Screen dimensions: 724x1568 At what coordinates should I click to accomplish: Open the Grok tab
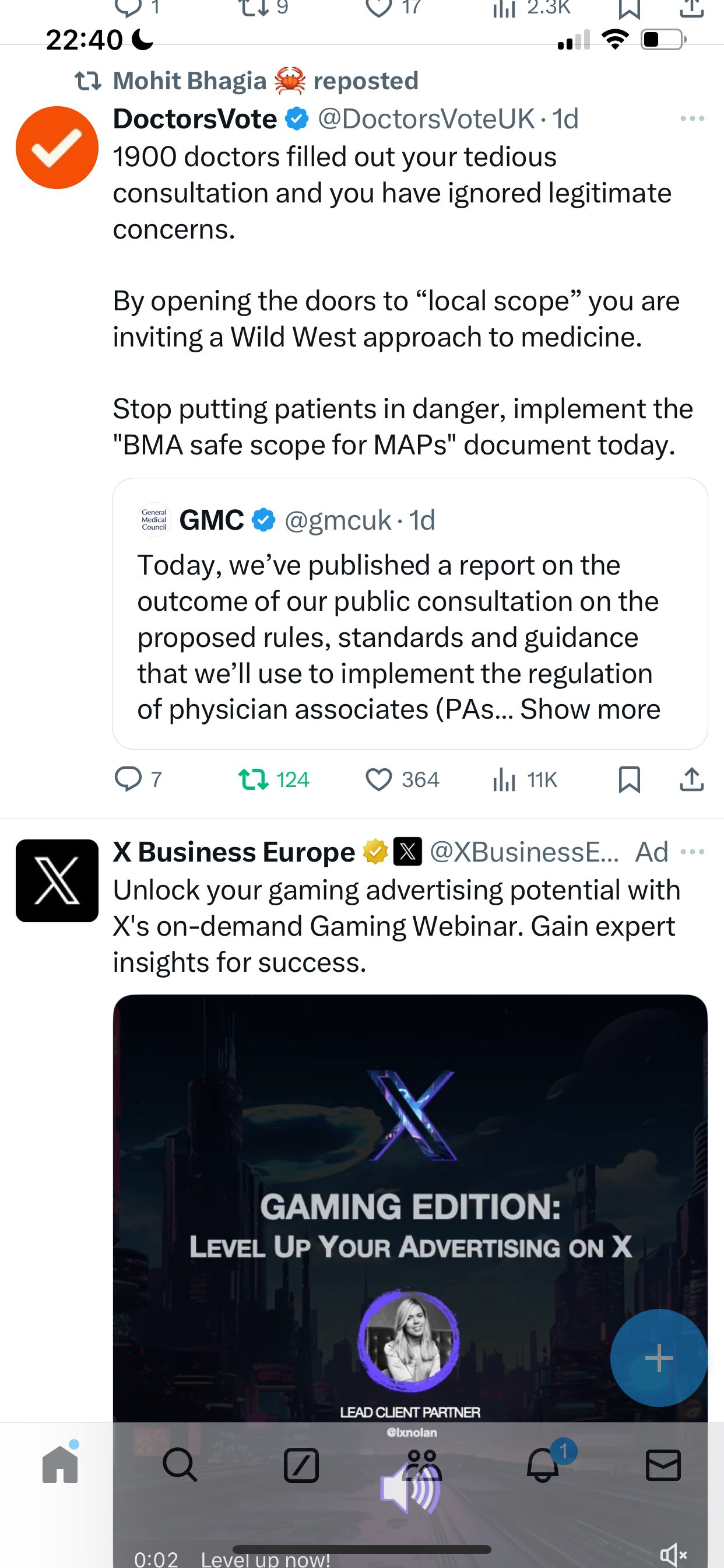[x=301, y=1465]
